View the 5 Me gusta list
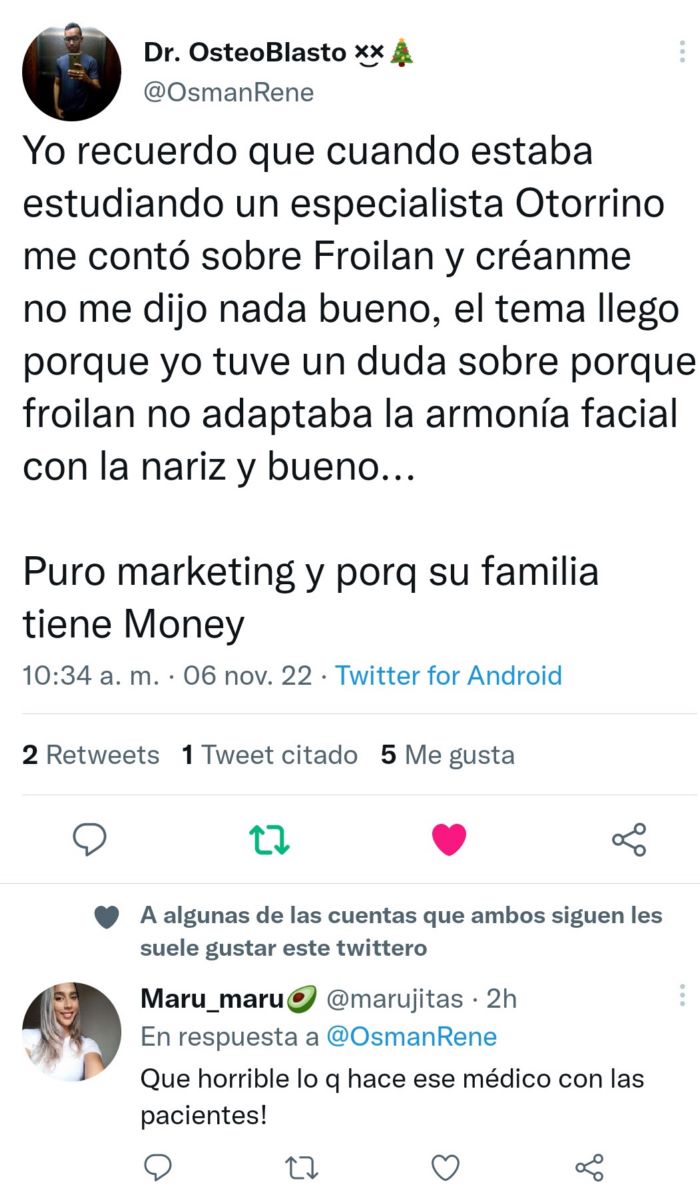Screen dimensions: 700x1203 [x=448, y=755]
